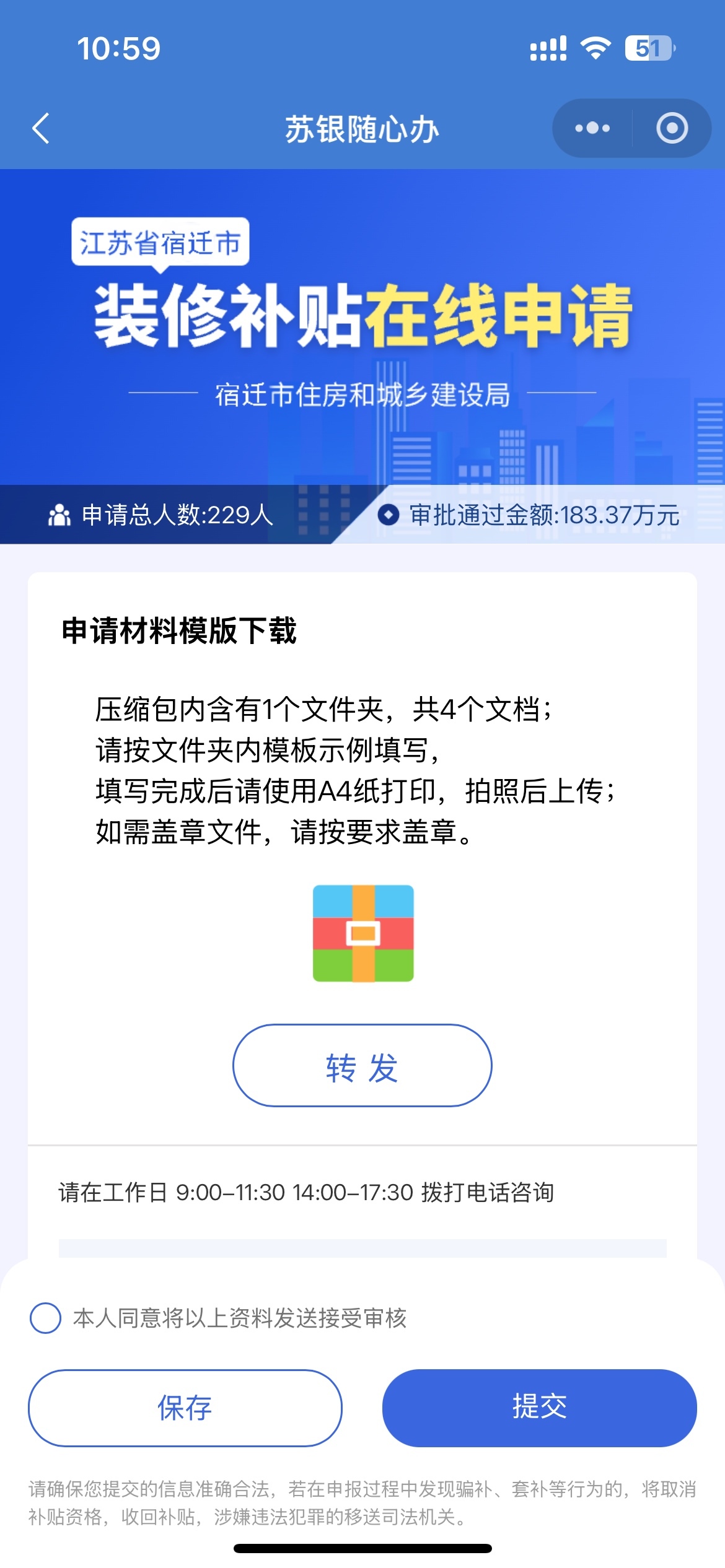Tap the compressed template file icon
The image size is (725, 1568).
(362, 933)
